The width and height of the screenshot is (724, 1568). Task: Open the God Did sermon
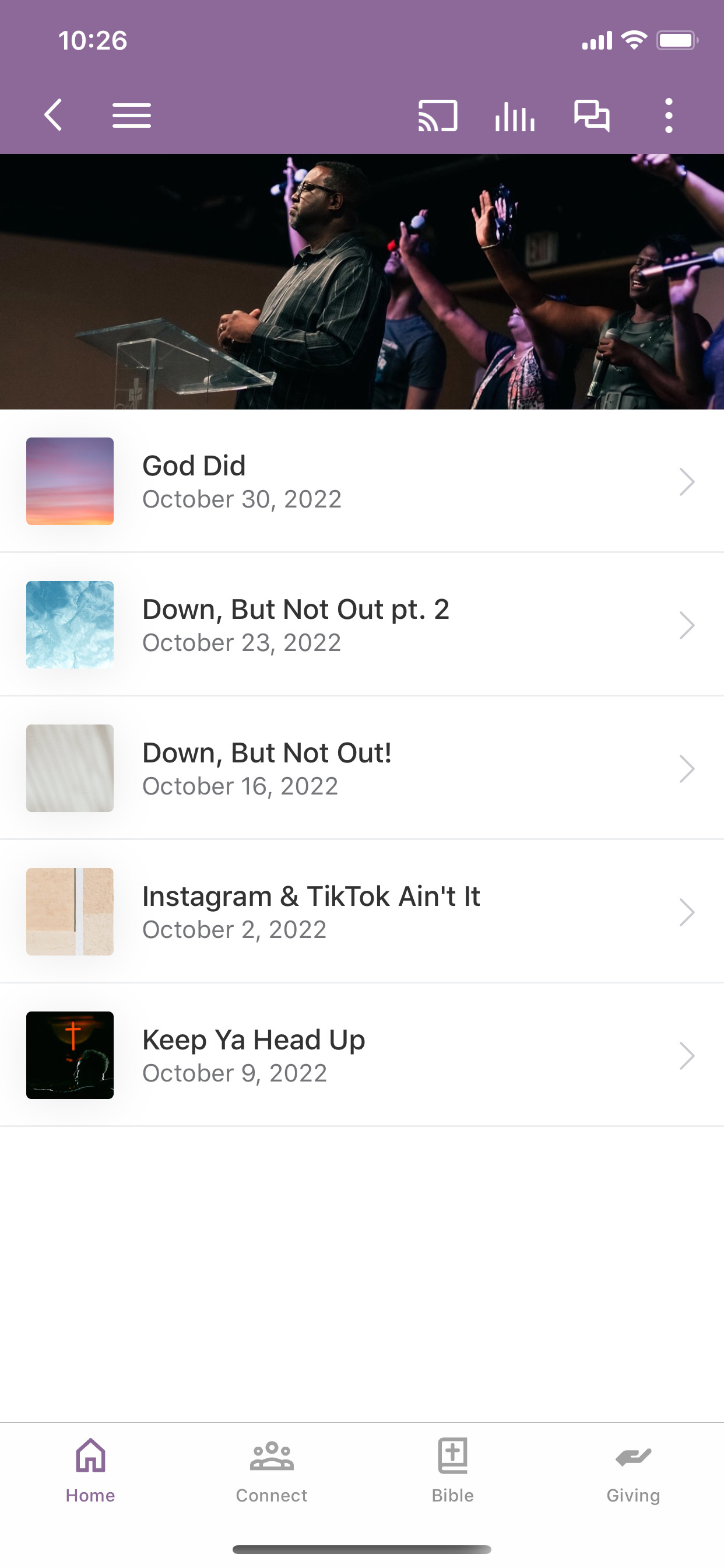coord(362,481)
